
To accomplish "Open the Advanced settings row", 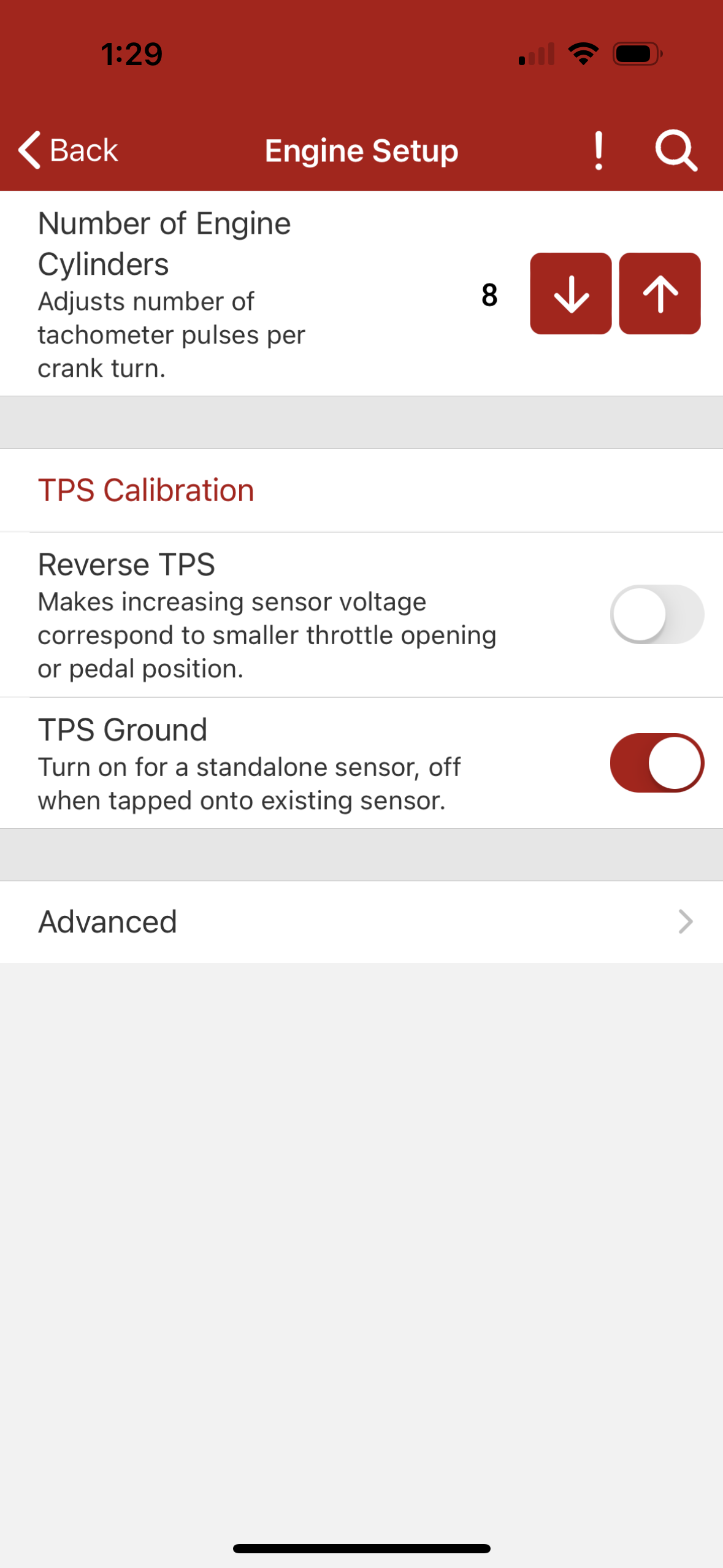I will tap(361, 921).
